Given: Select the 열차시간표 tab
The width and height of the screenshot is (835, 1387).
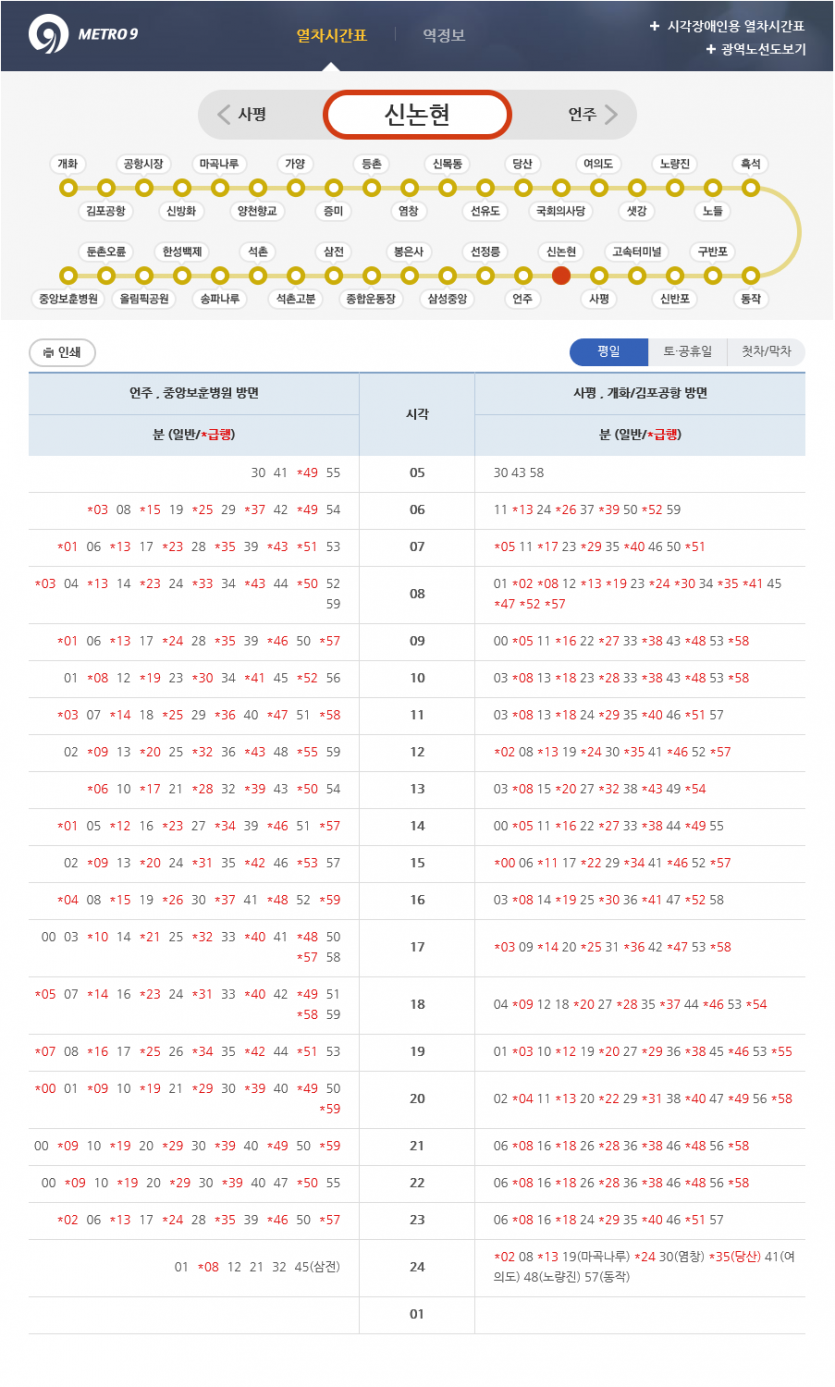Looking at the screenshot, I should pos(332,36).
